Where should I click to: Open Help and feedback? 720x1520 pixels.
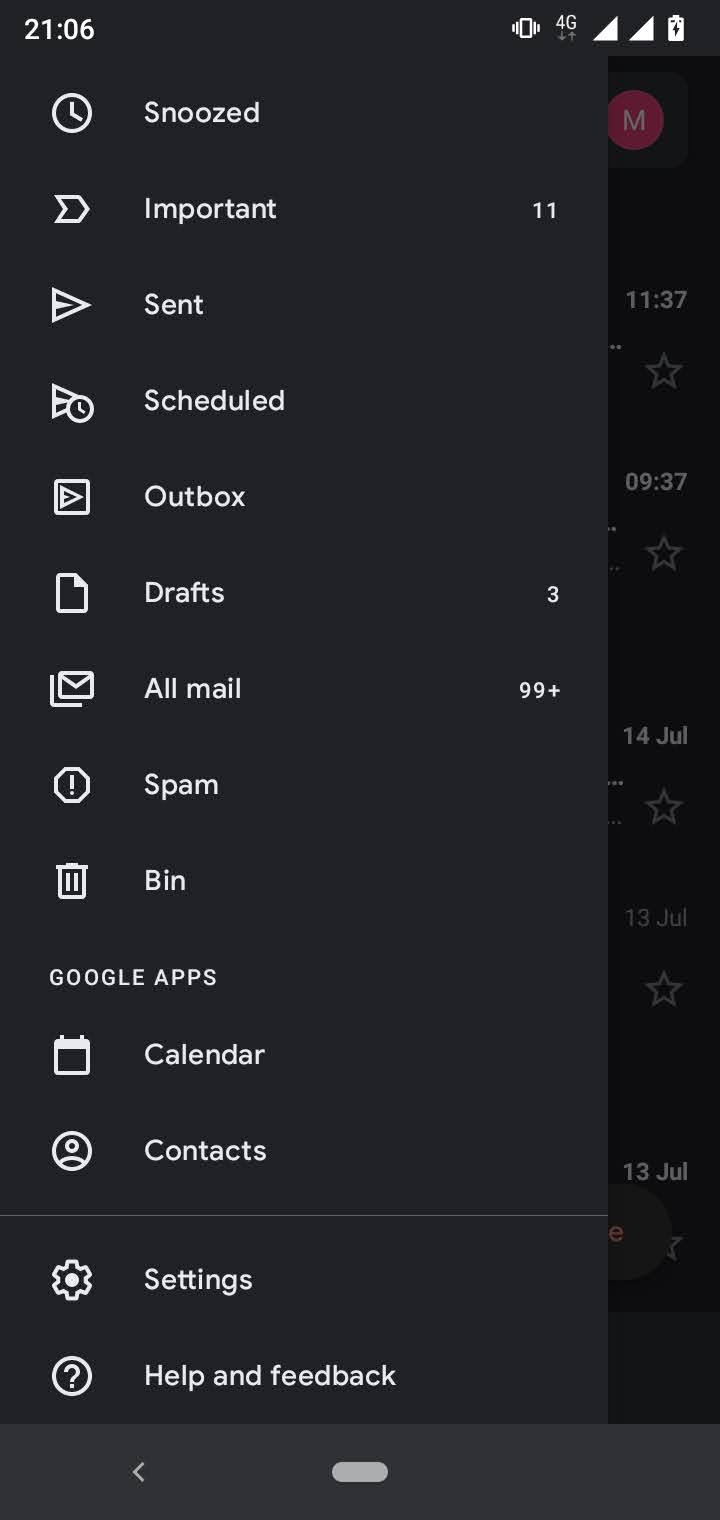pyautogui.click(x=304, y=1376)
